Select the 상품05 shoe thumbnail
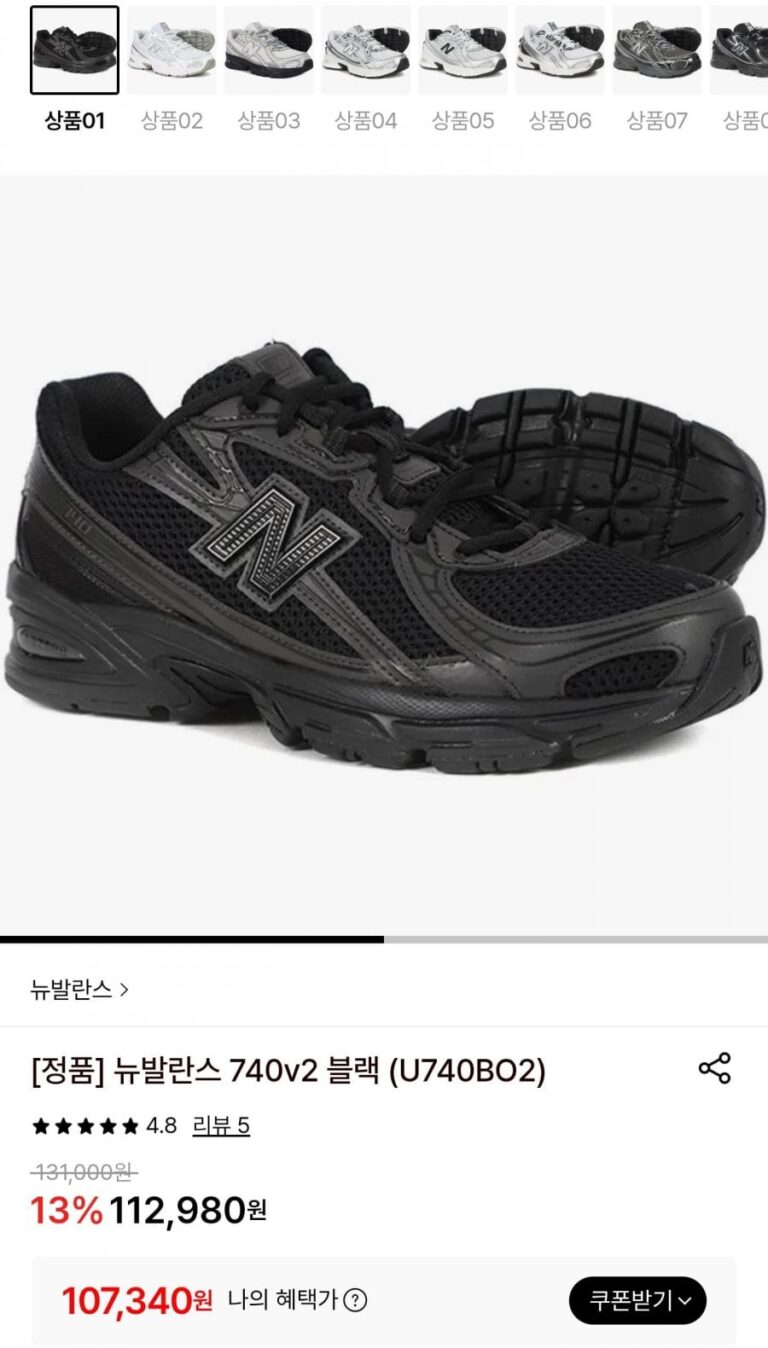This screenshot has height=1348, width=768. 462,50
